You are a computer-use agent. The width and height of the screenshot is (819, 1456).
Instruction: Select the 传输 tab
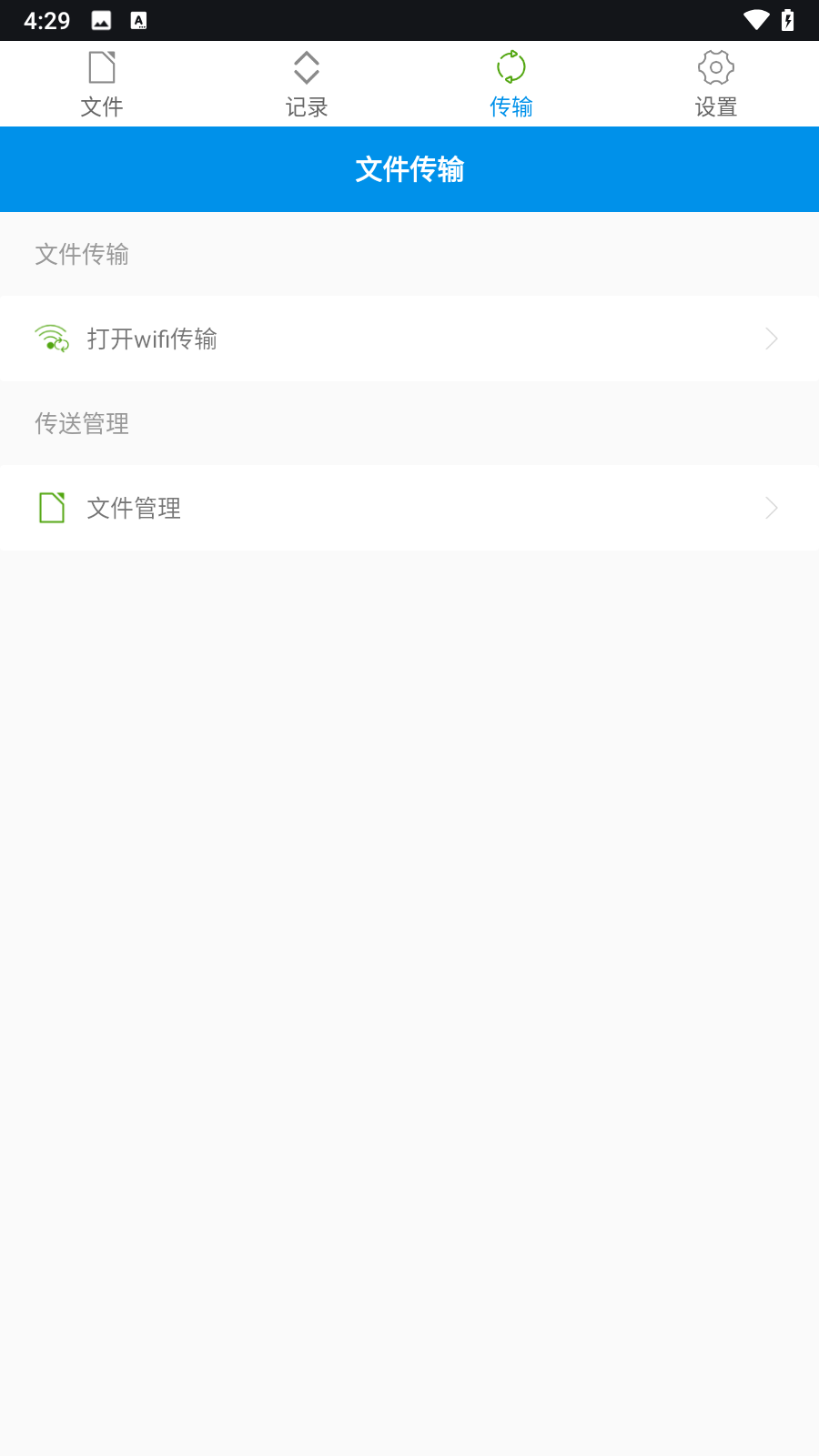511,84
